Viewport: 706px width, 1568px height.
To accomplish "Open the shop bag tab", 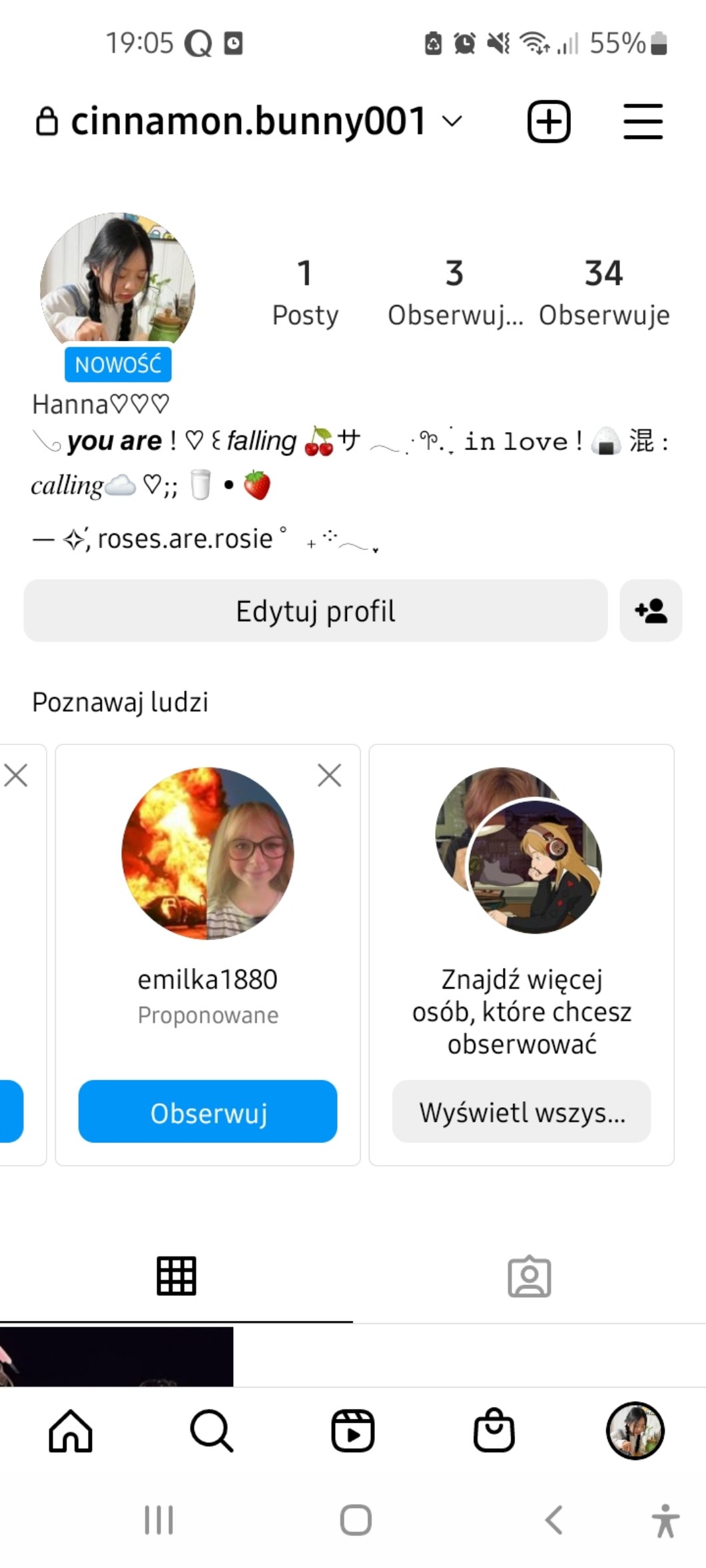I will coord(494,1430).
